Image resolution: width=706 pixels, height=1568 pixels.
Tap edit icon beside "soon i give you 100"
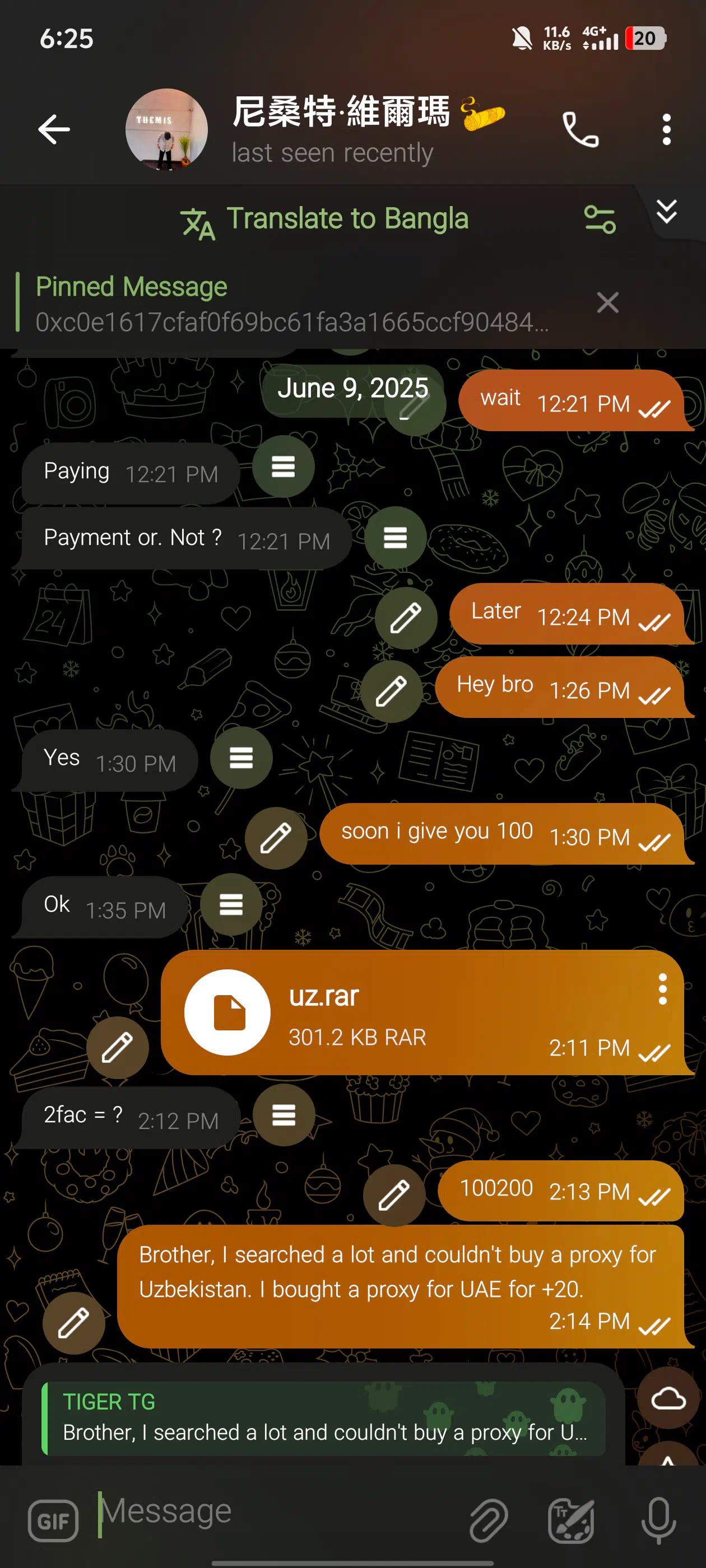pos(276,838)
